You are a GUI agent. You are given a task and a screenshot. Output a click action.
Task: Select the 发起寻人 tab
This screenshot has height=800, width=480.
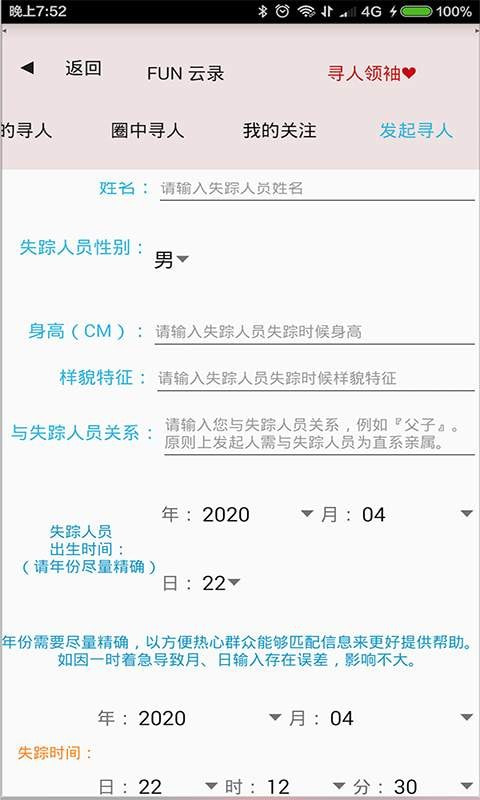416,131
